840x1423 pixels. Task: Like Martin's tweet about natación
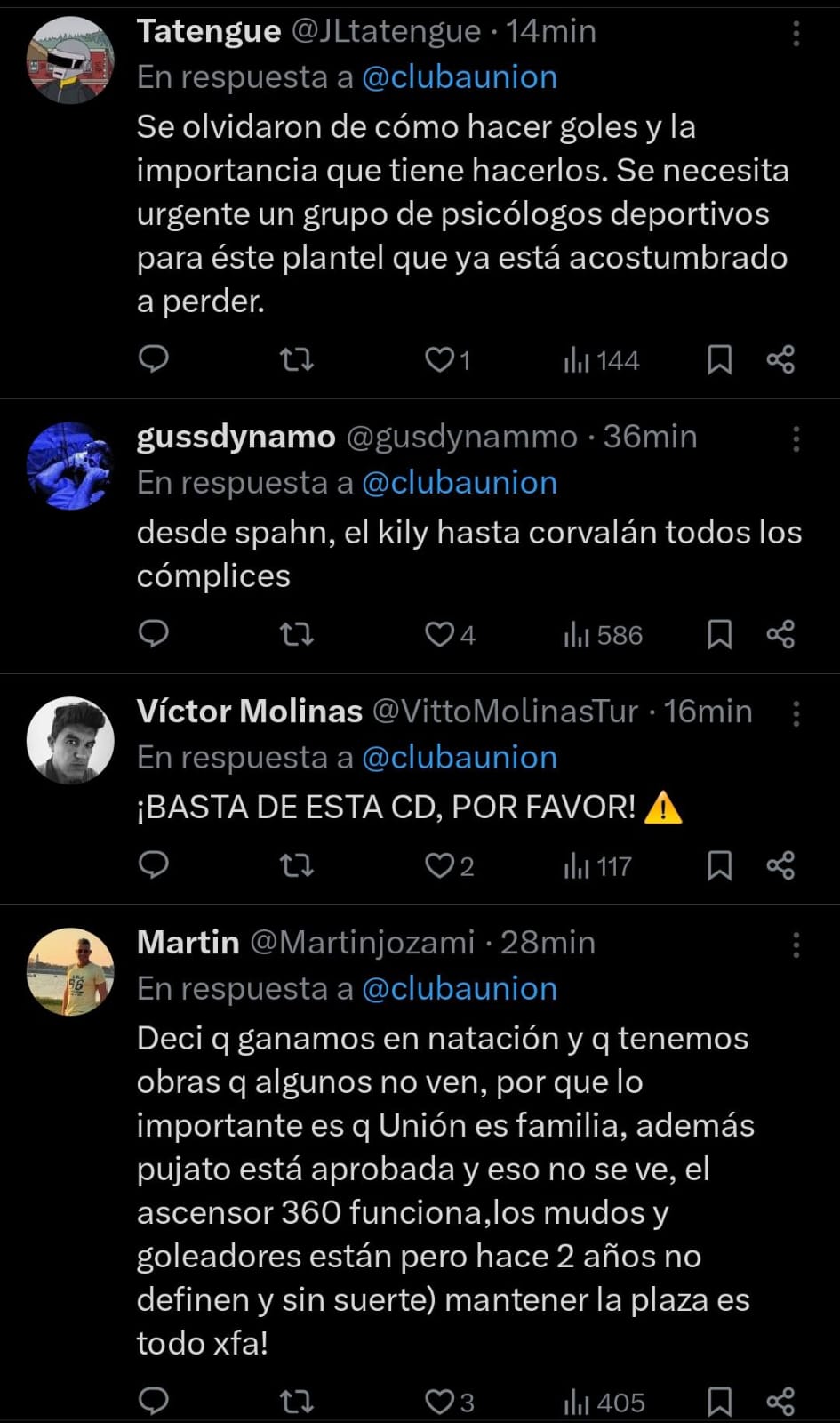[x=439, y=1403]
